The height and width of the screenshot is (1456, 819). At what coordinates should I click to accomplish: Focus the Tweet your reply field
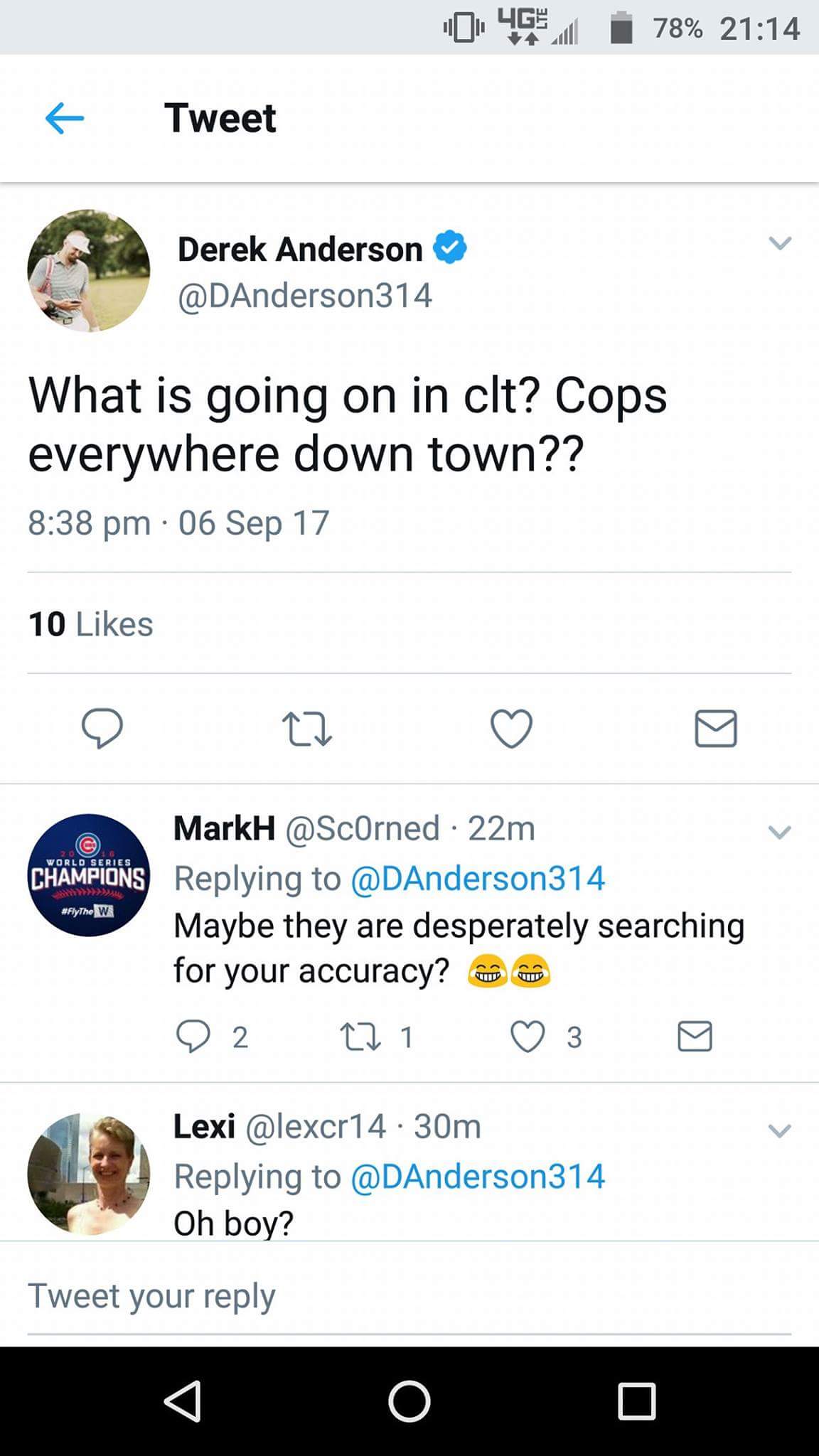click(409, 1297)
